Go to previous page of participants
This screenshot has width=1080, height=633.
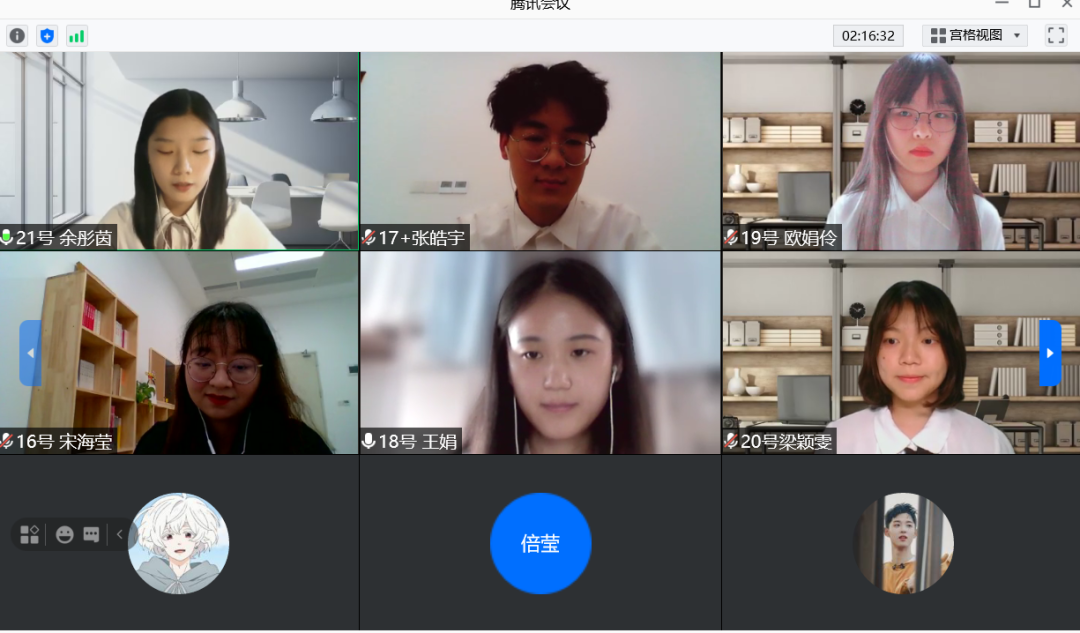click(30, 353)
